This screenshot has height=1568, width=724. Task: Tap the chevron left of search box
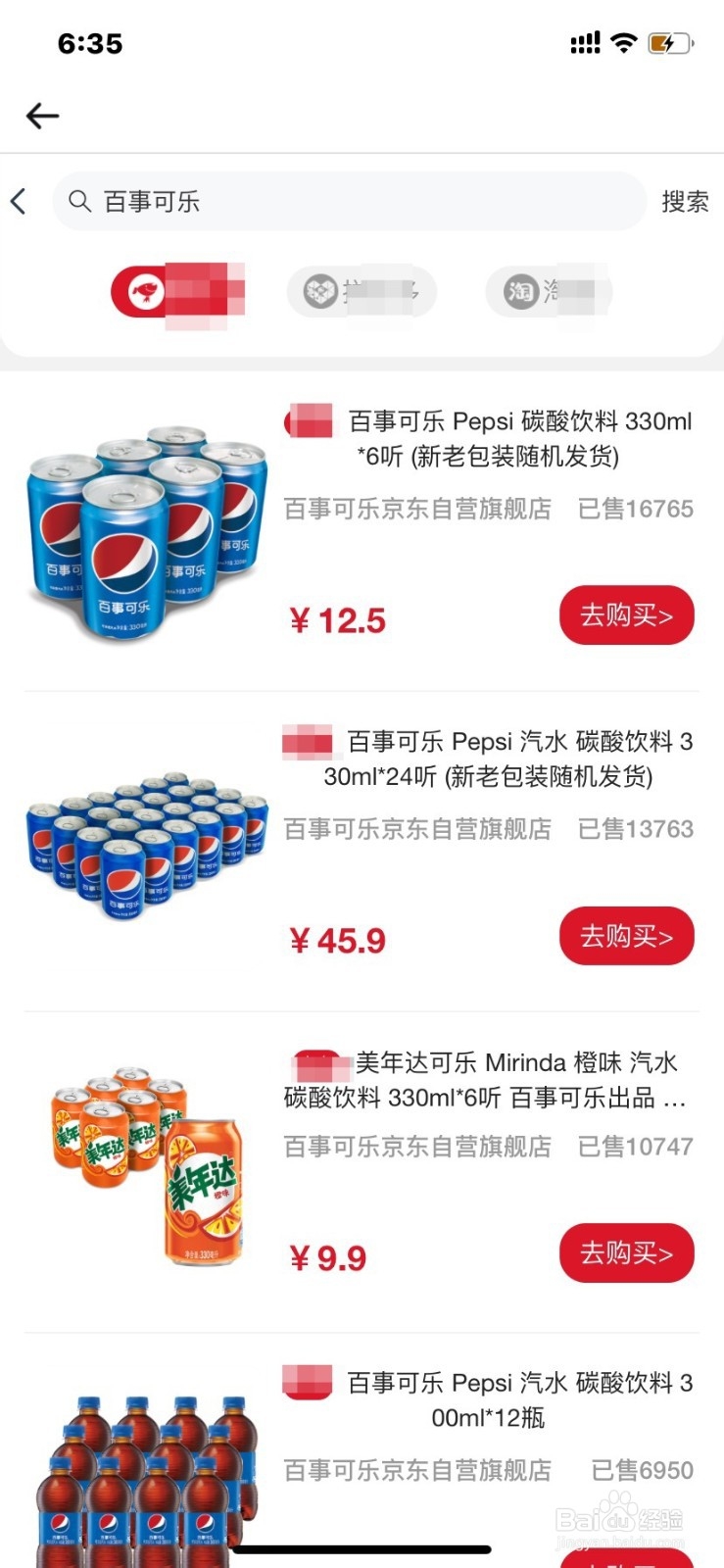[19, 202]
